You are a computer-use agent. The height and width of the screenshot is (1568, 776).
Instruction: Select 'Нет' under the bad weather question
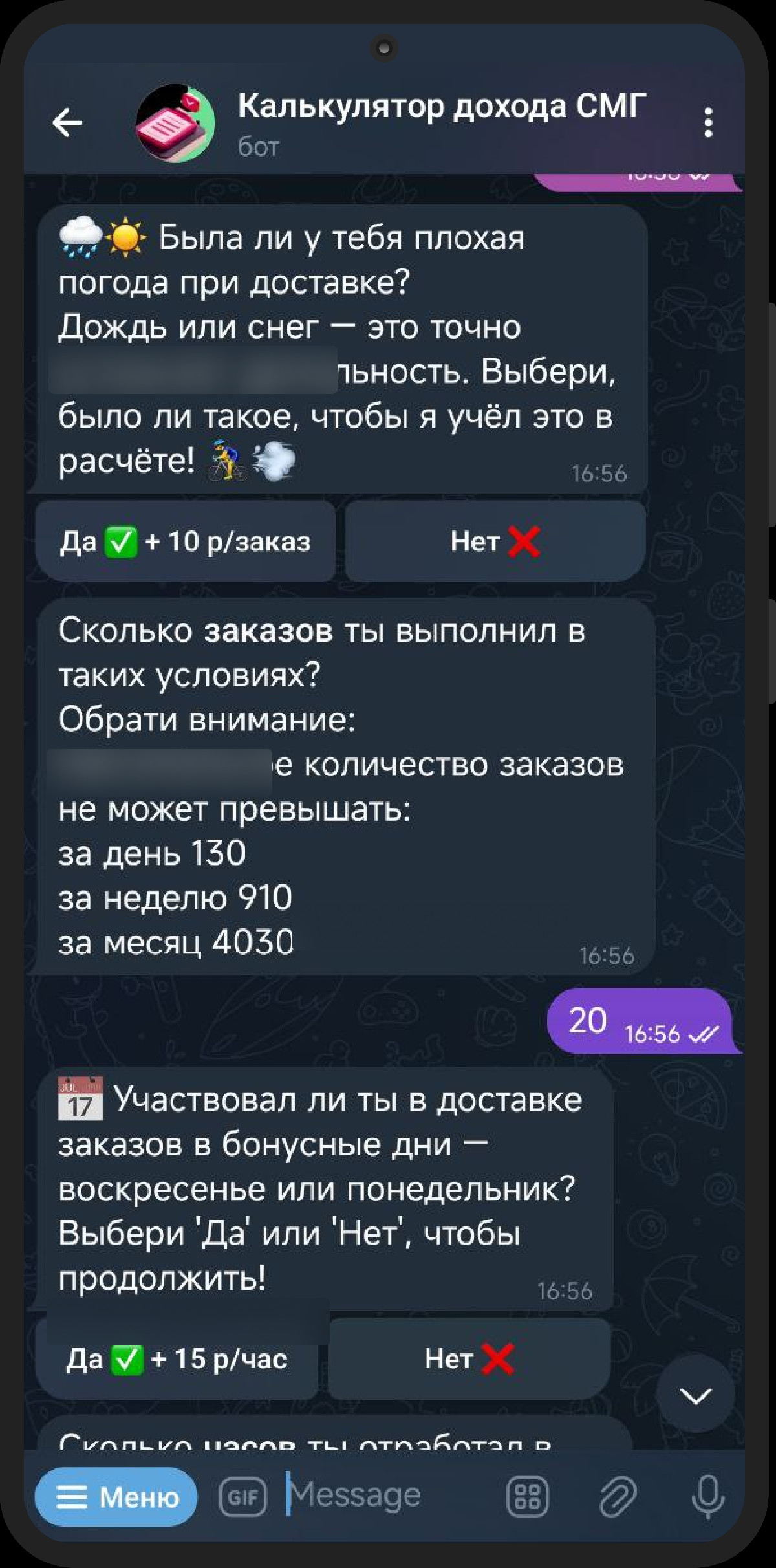[495, 541]
